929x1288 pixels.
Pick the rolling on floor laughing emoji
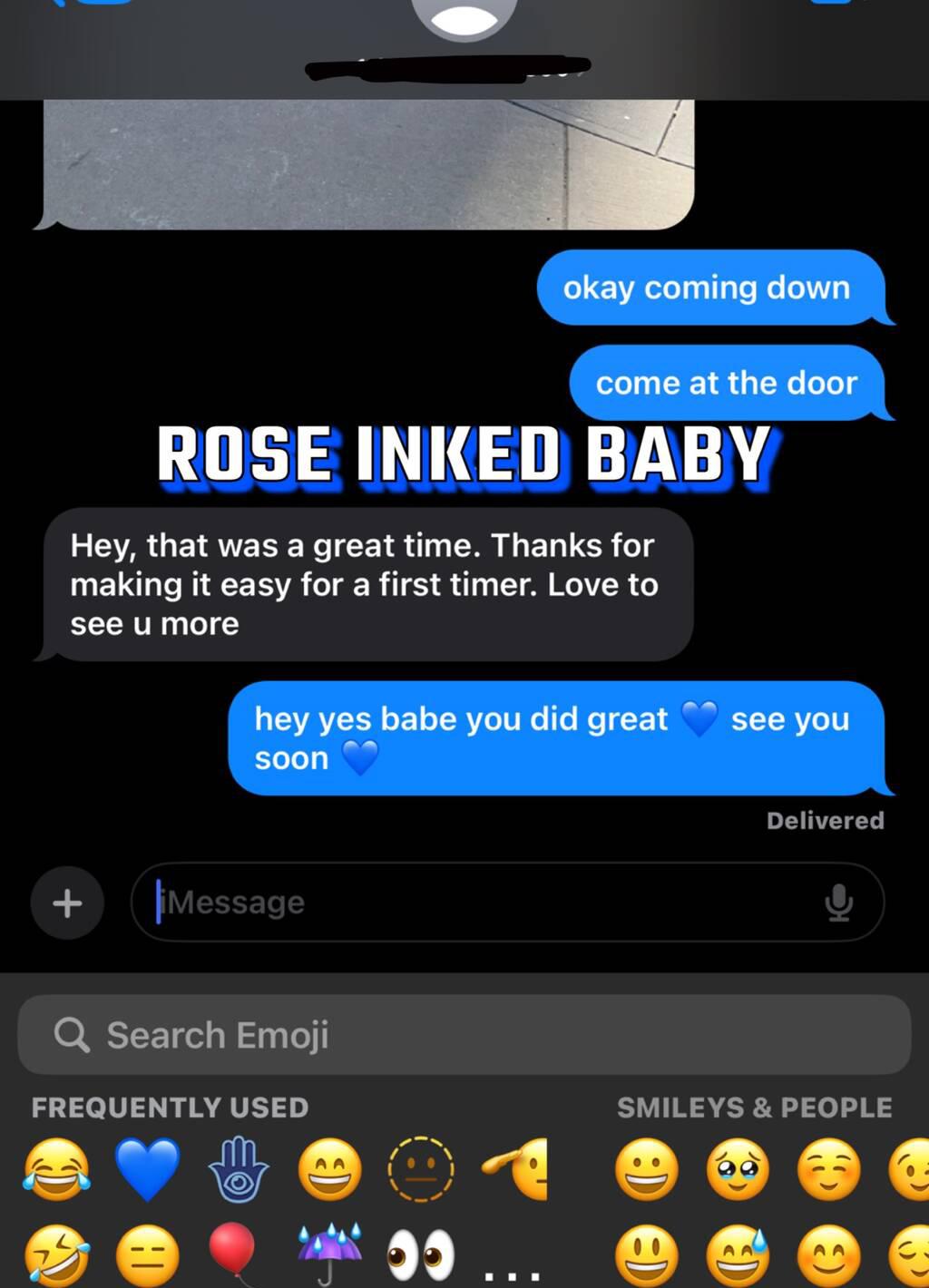(56, 1256)
